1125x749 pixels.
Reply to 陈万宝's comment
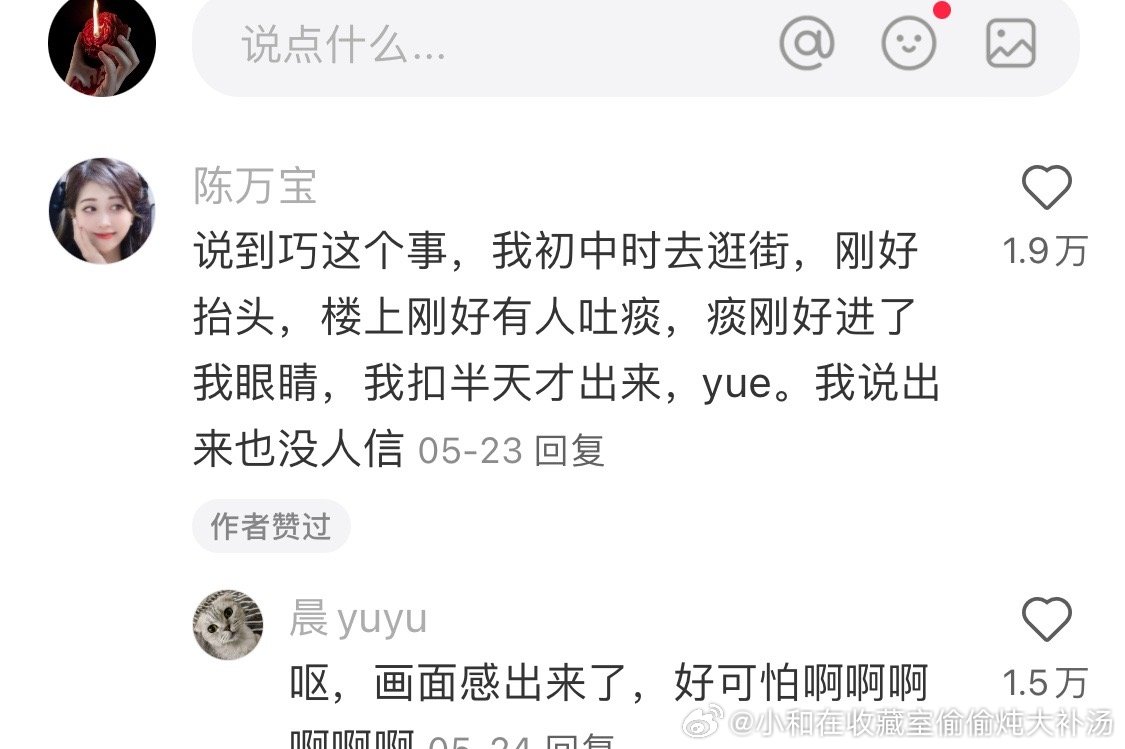569,451
